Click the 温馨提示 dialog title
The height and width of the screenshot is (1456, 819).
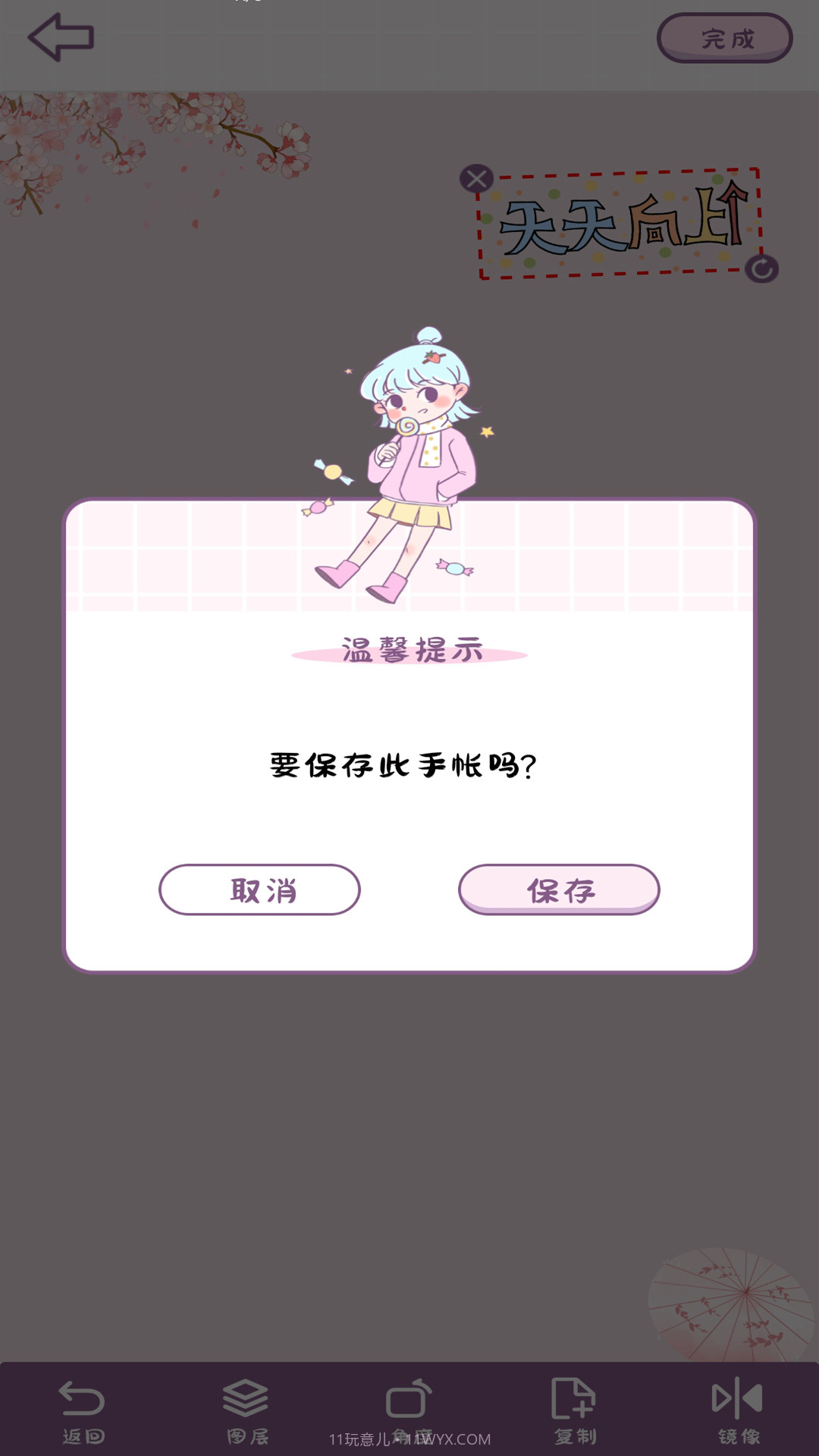(409, 651)
